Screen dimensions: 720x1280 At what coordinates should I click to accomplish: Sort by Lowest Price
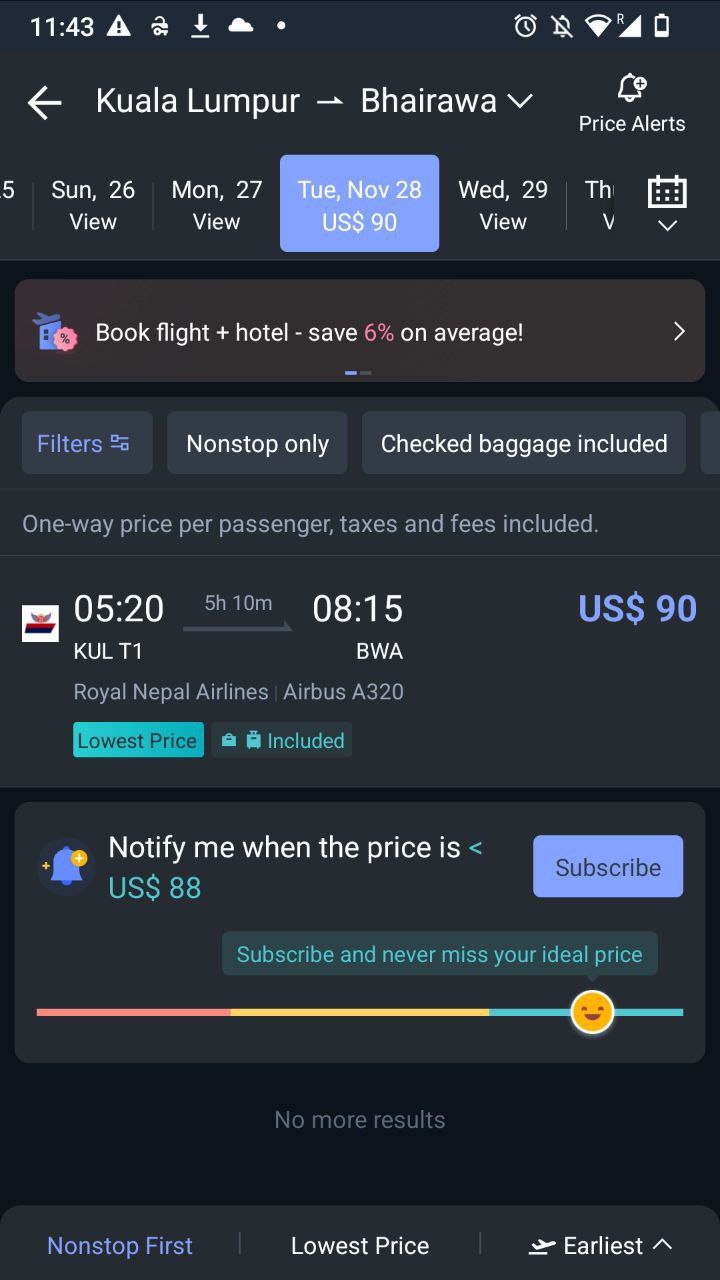point(359,1246)
